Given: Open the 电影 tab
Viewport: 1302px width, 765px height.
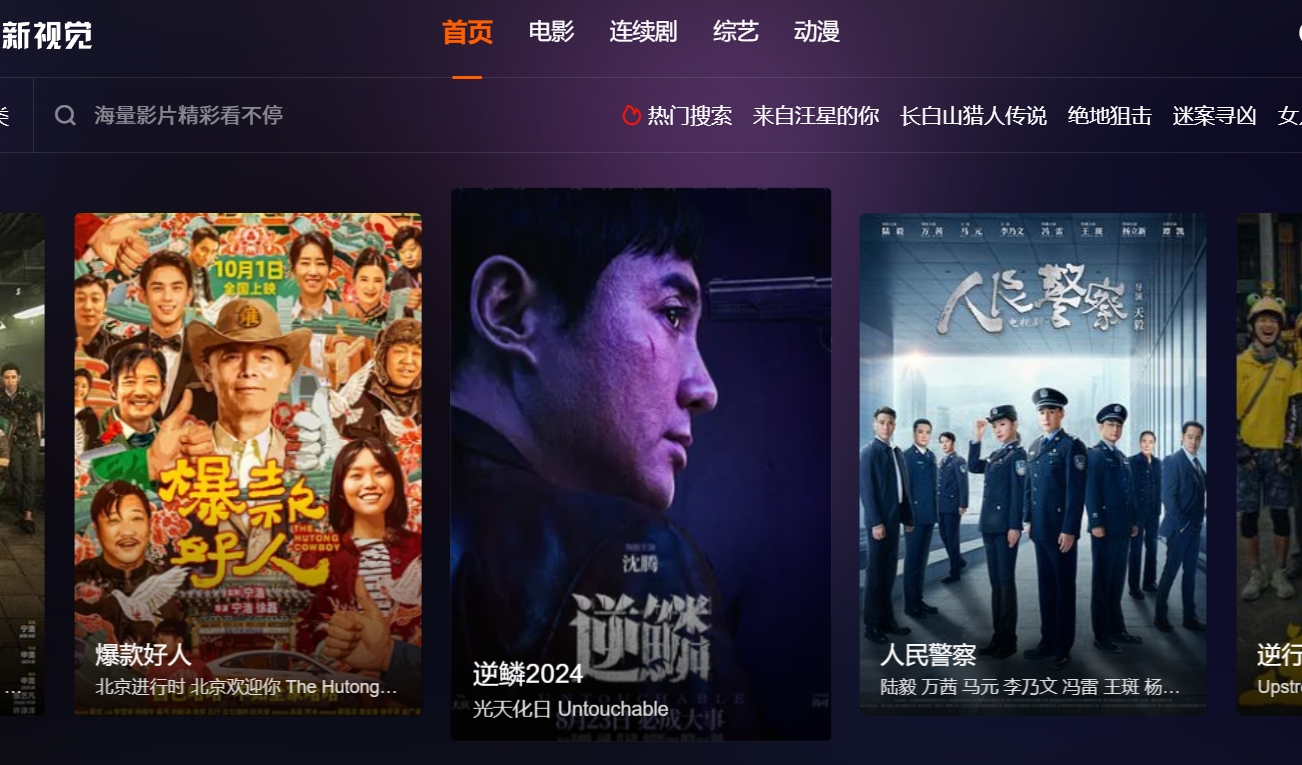Looking at the screenshot, I should [x=551, y=32].
